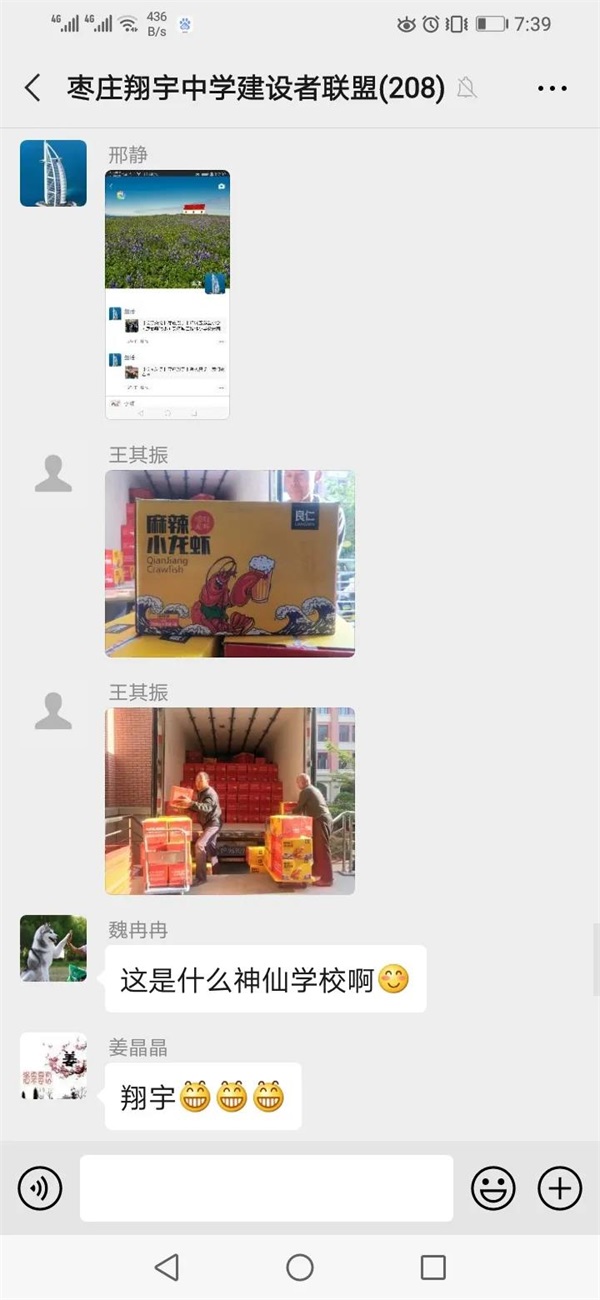600x1300 pixels.
Task: Open 邢静's profile avatar
Action: coord(53,173)
